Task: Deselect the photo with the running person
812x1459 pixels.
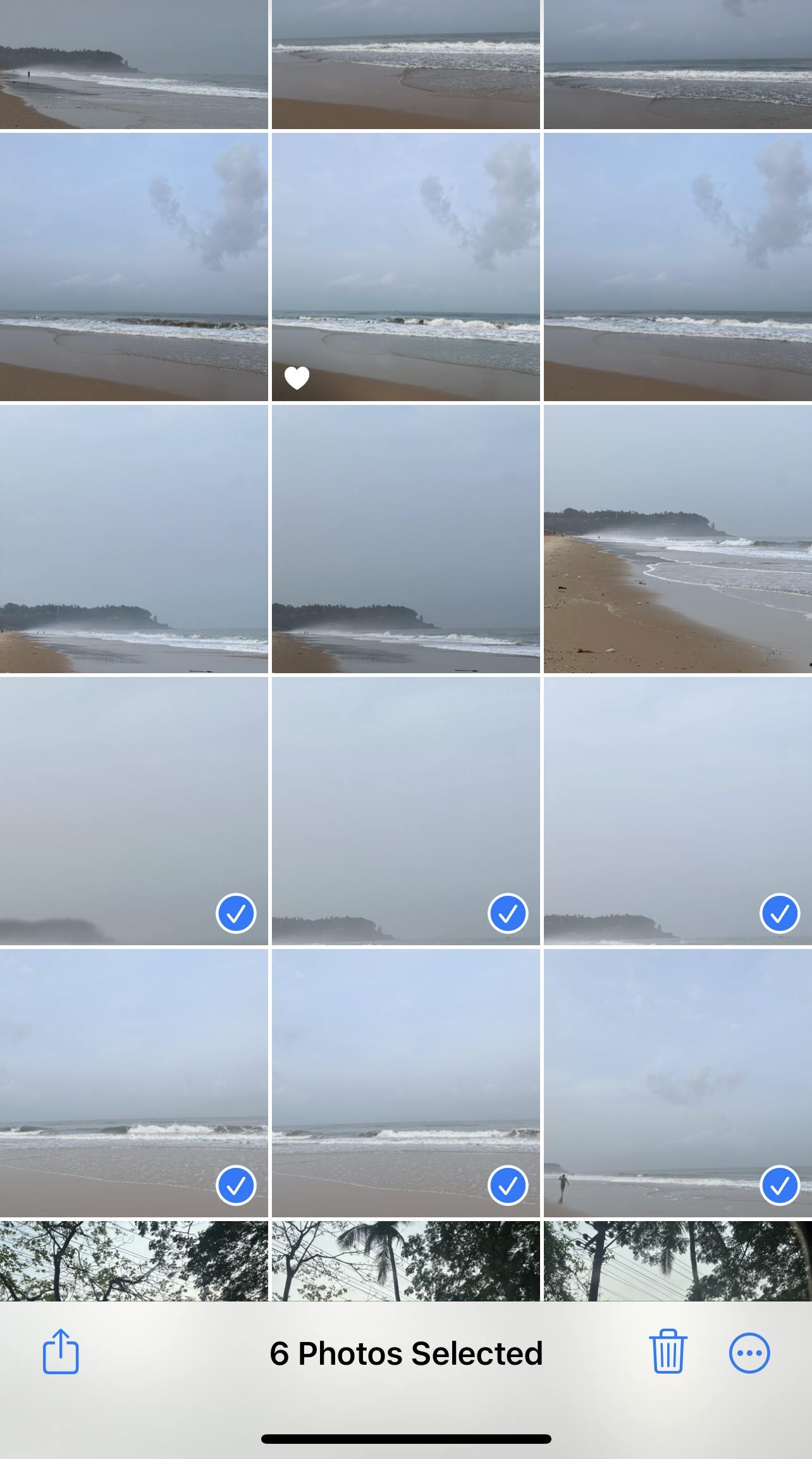Action: pyautogui.click(x=677, y=1083)
